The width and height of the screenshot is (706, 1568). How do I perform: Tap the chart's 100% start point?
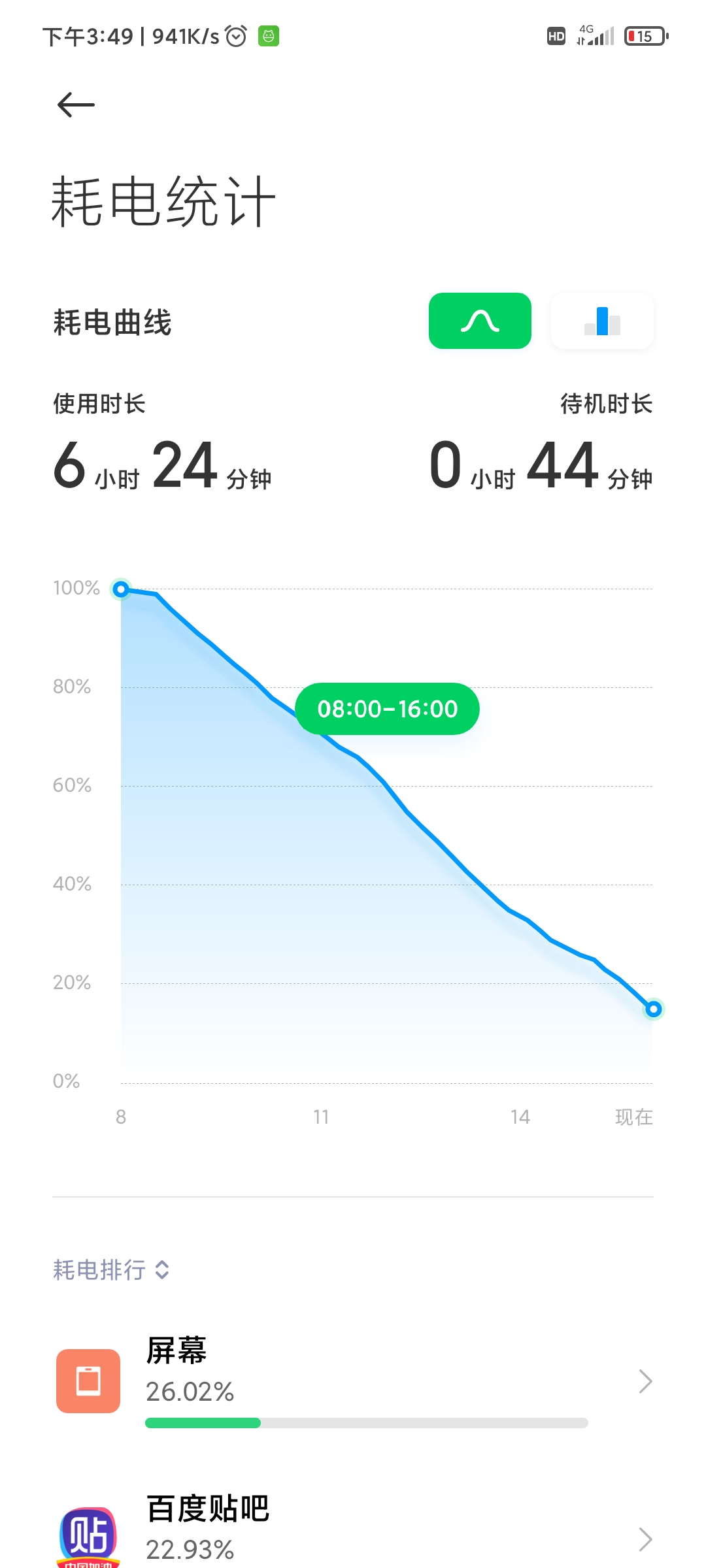[x=121, y=590]
